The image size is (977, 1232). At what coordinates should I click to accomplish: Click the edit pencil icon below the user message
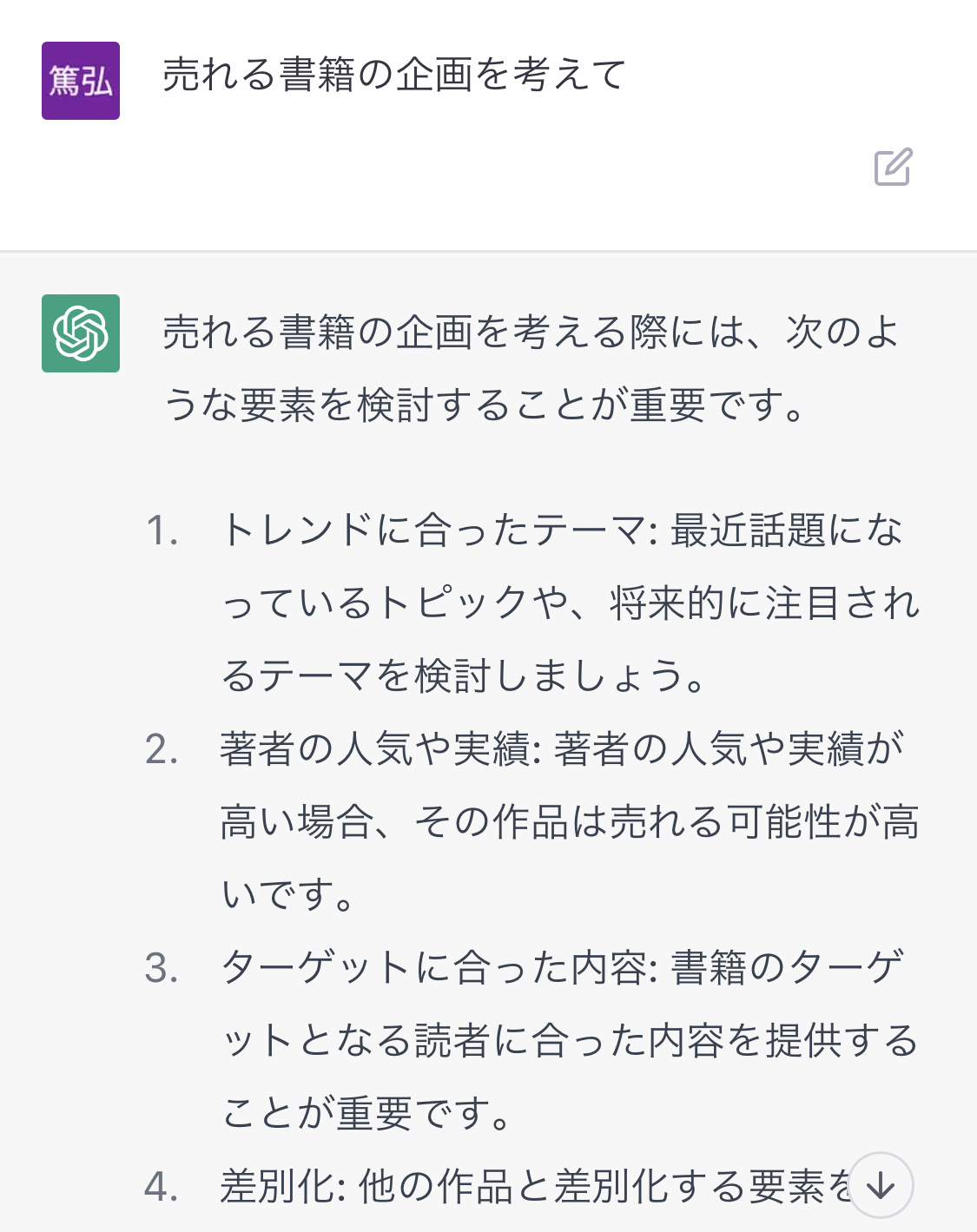pyautogui.click(x=894, y=169)
